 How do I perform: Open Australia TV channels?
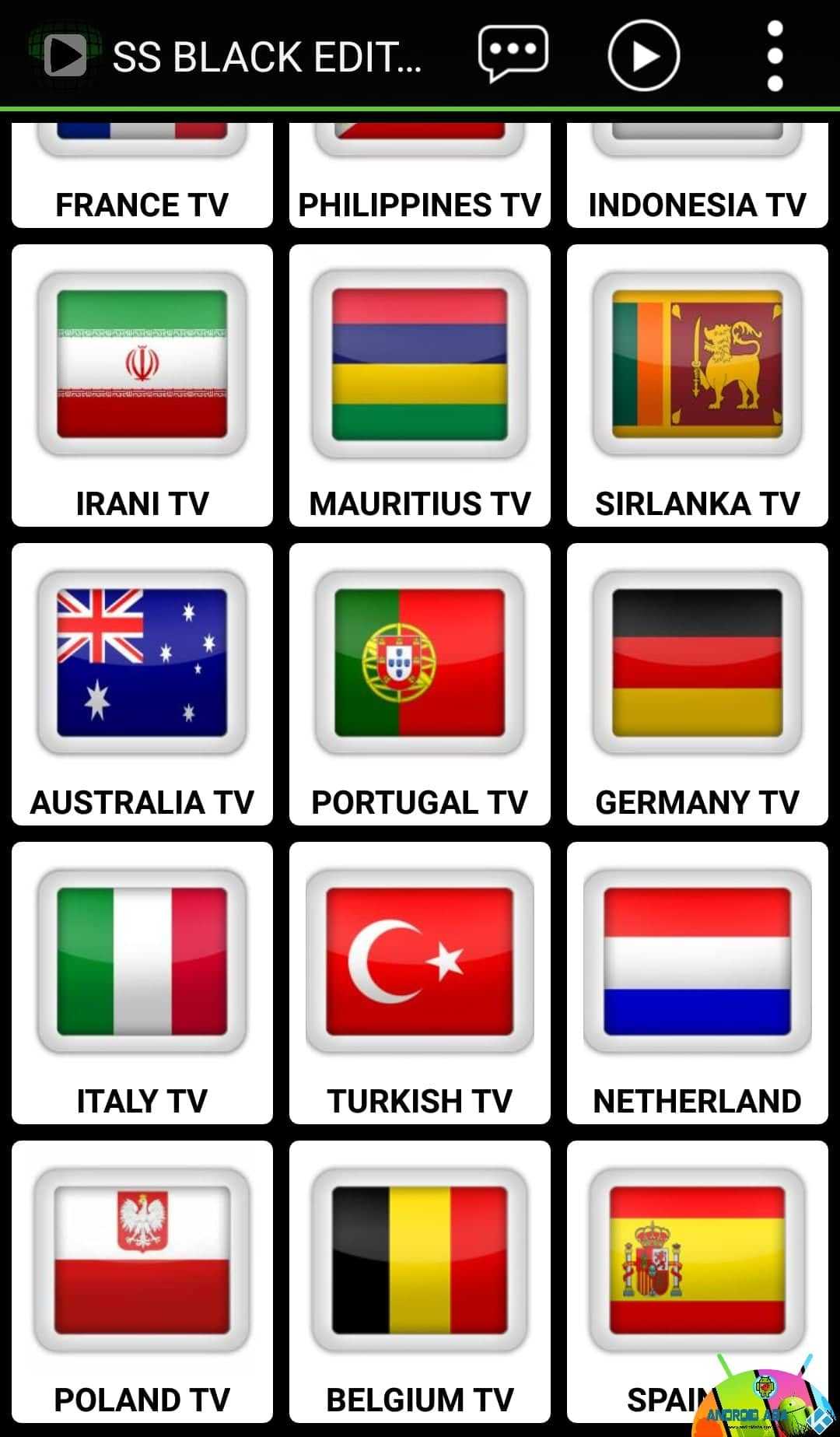pyautogui.click(x=142, y=685)
